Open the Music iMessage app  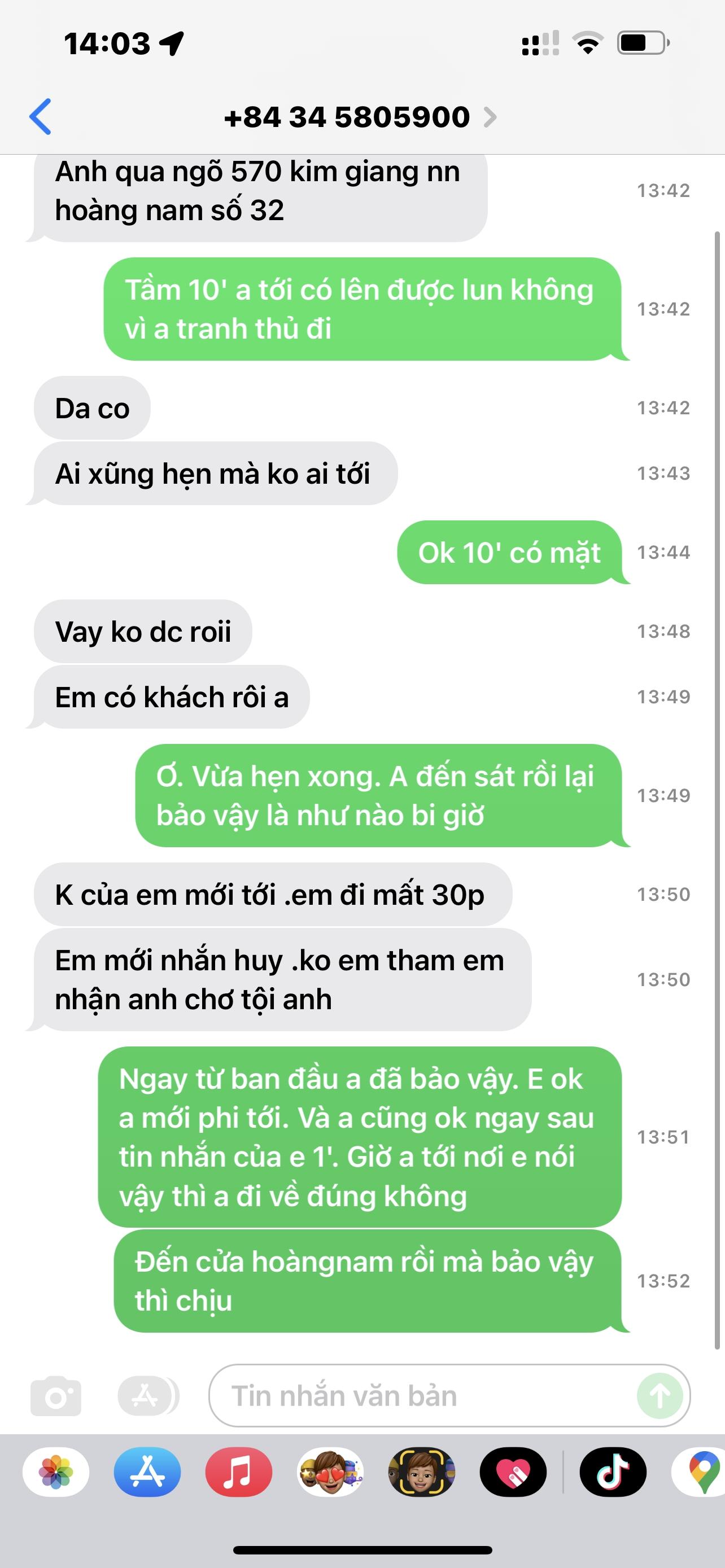pyautogui.click(x=239, y=1473)
